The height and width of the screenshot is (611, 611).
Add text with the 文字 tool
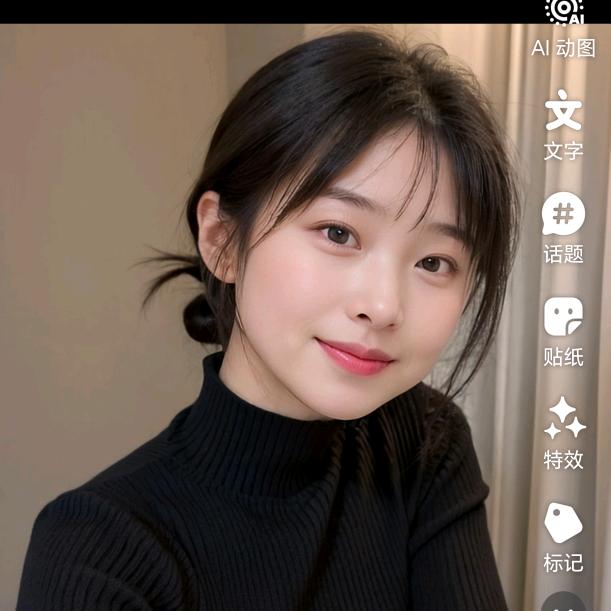pos(564,111)
